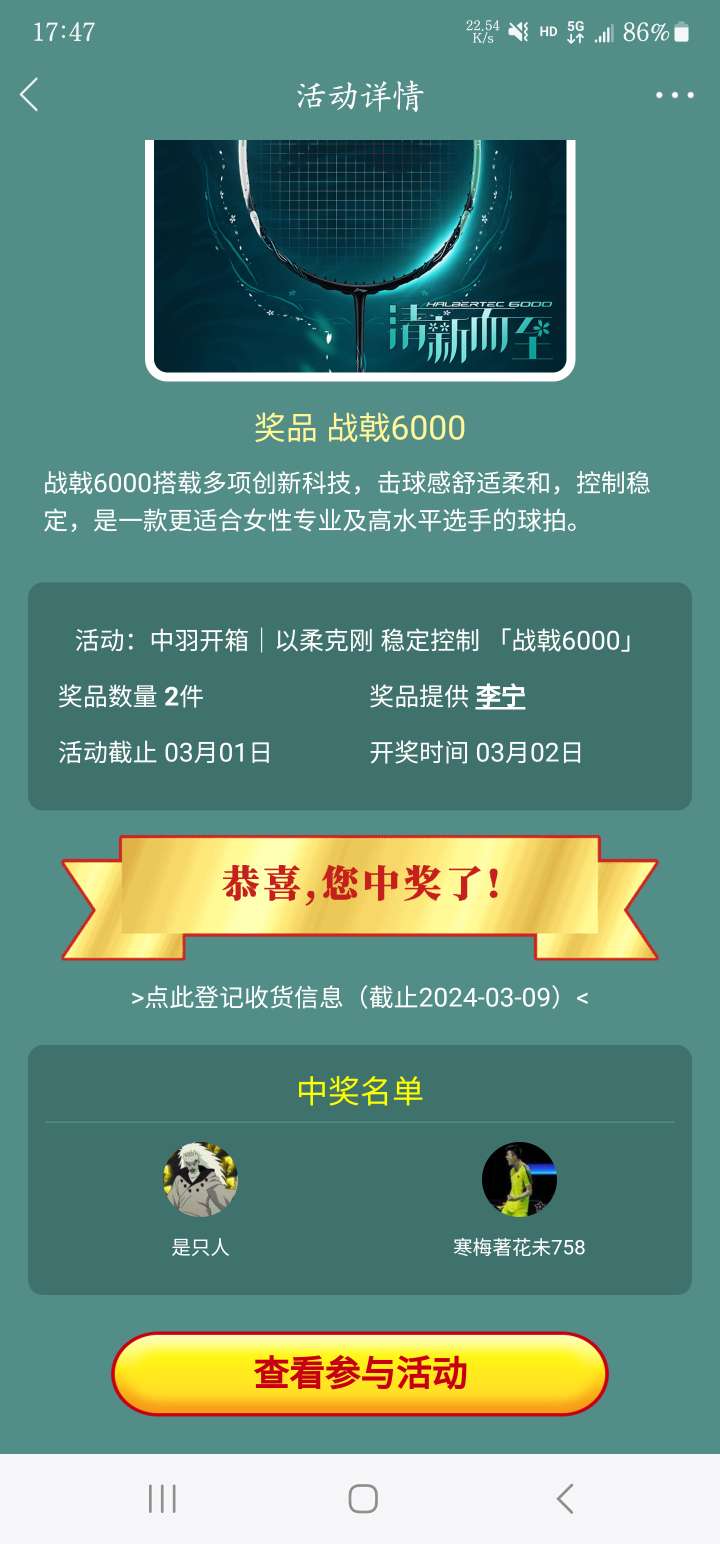Open the 李宁 prize provider link
Image resolution: width=720 pixels, height=1544 pixels.
coord(500,697)
